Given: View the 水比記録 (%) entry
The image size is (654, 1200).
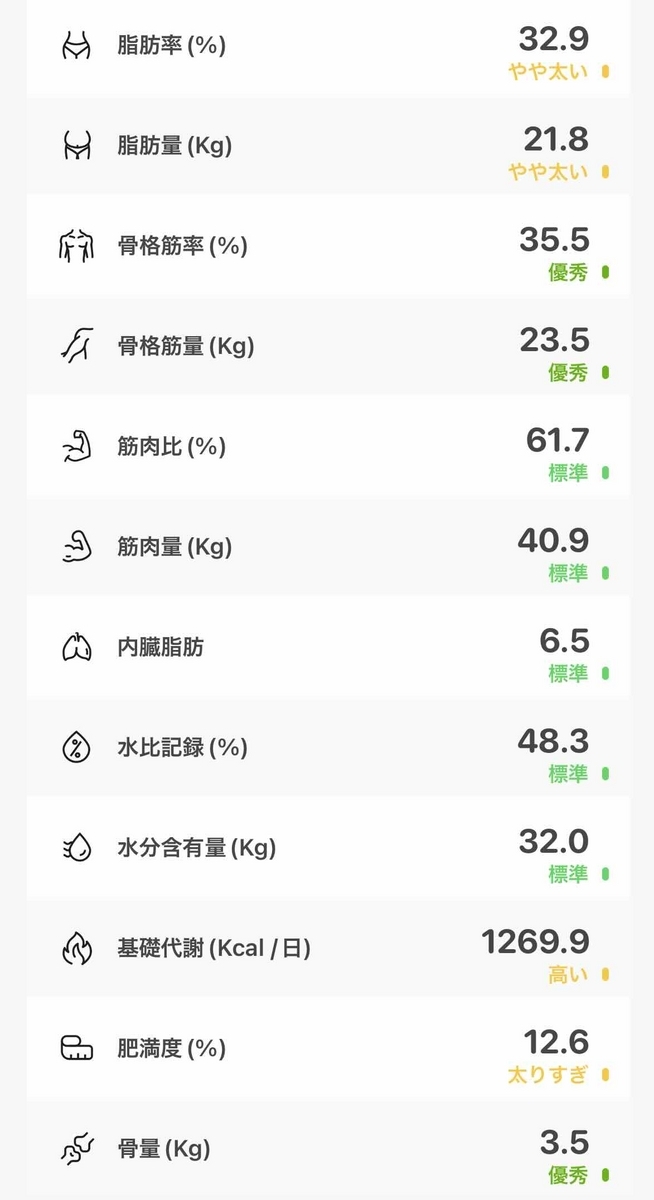Looking at the screenshot, I should pyautogui.click(x=328, y=747).
